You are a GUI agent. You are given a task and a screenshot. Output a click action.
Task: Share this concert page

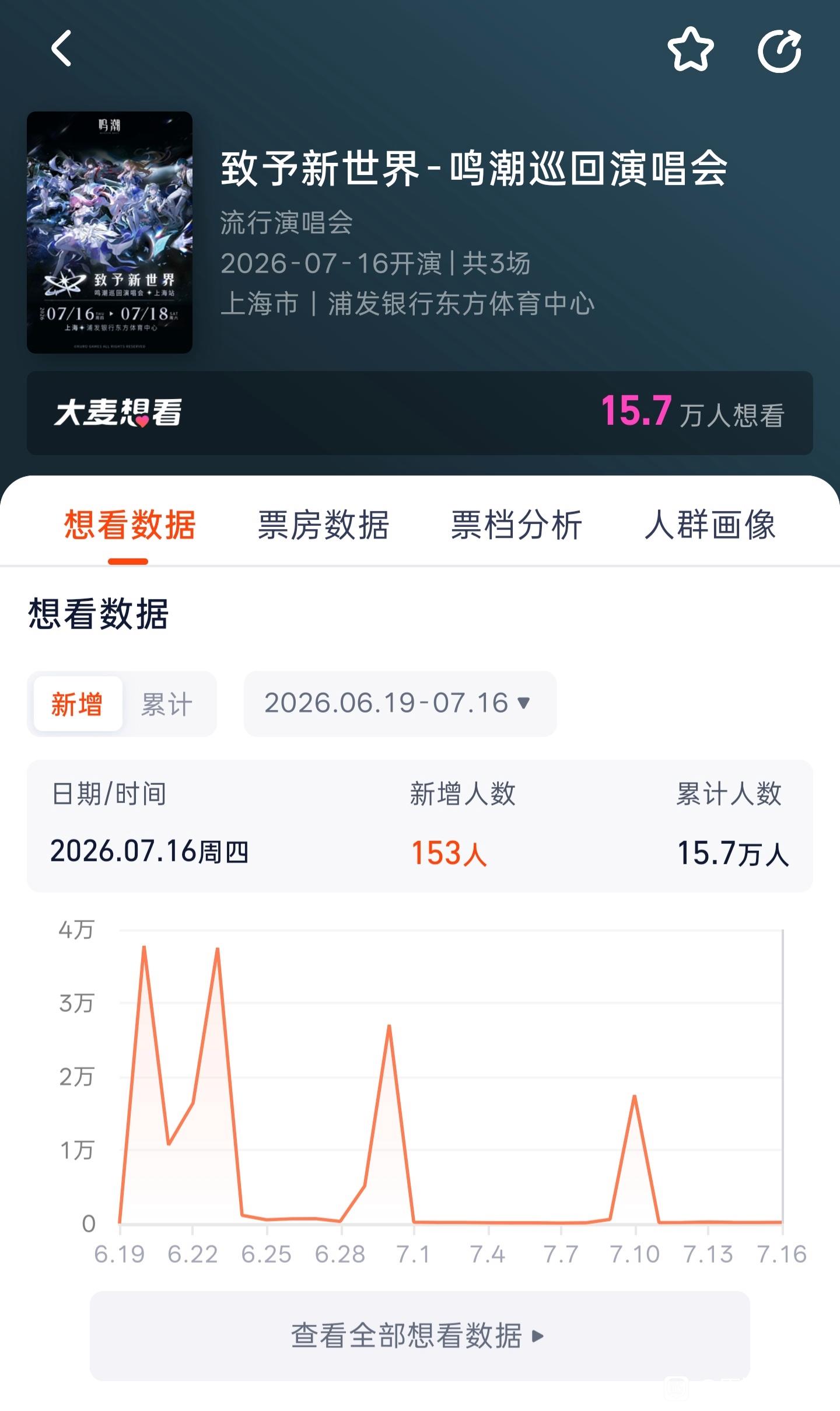click(780, 50)
